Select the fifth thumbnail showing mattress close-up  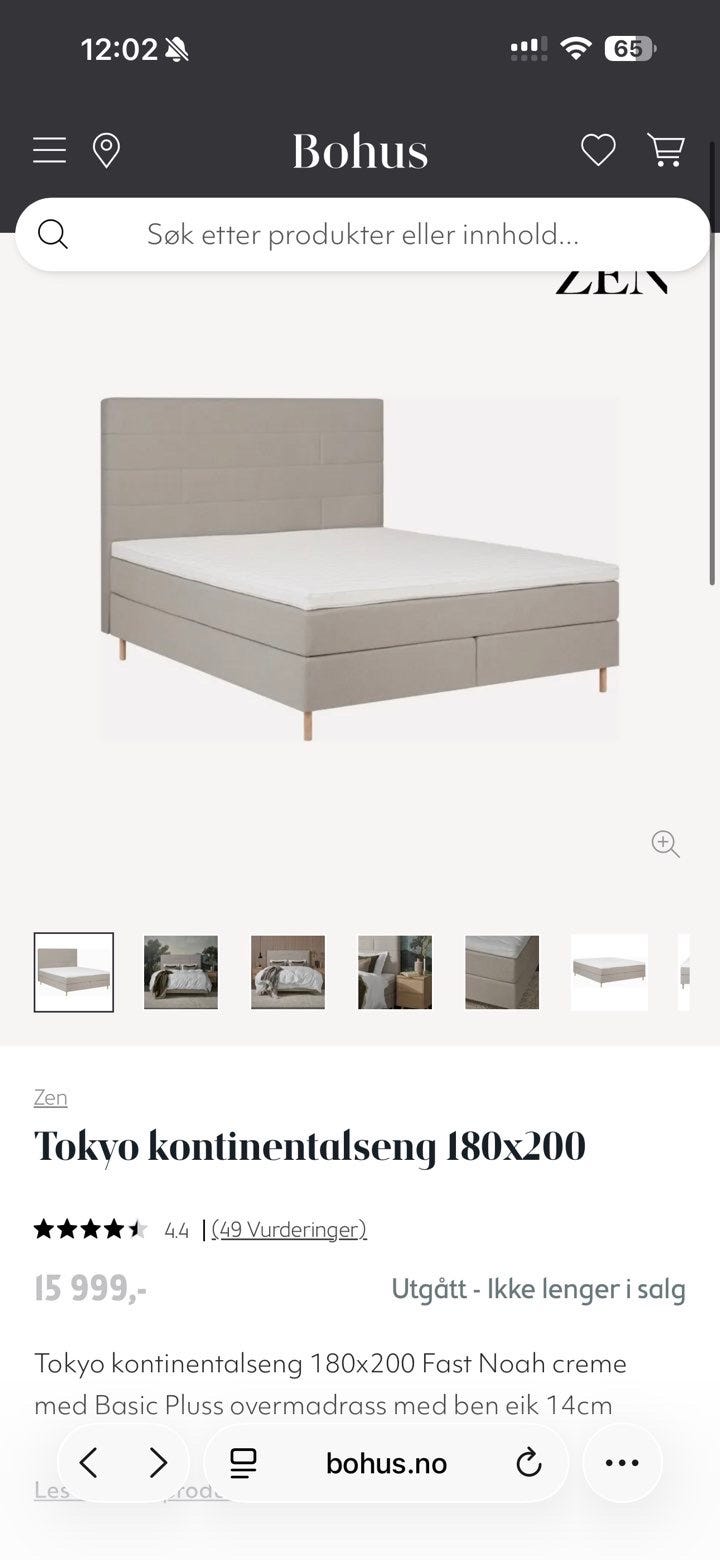click(x=502, y=972)
